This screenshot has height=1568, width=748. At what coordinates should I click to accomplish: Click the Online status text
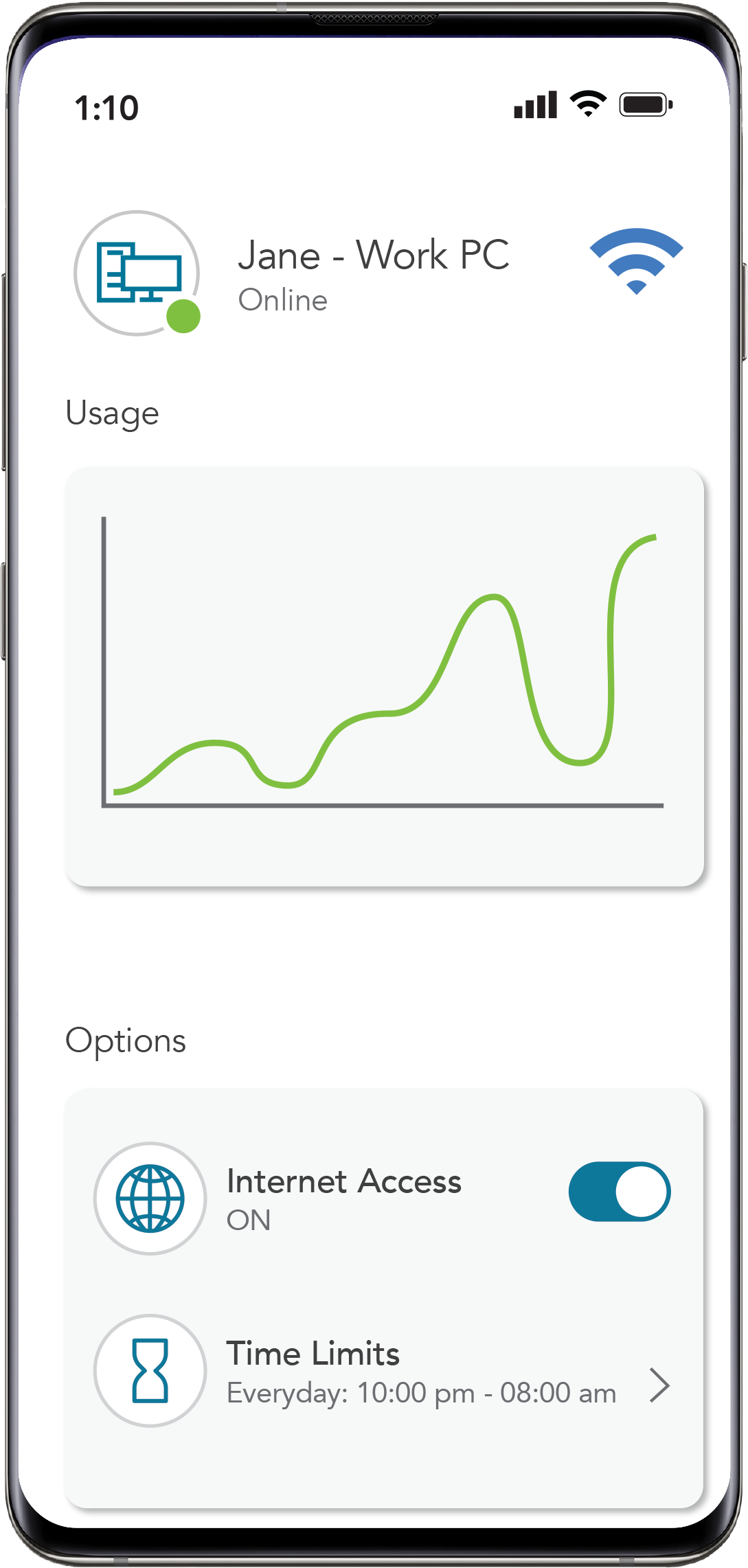coord(282,299)
